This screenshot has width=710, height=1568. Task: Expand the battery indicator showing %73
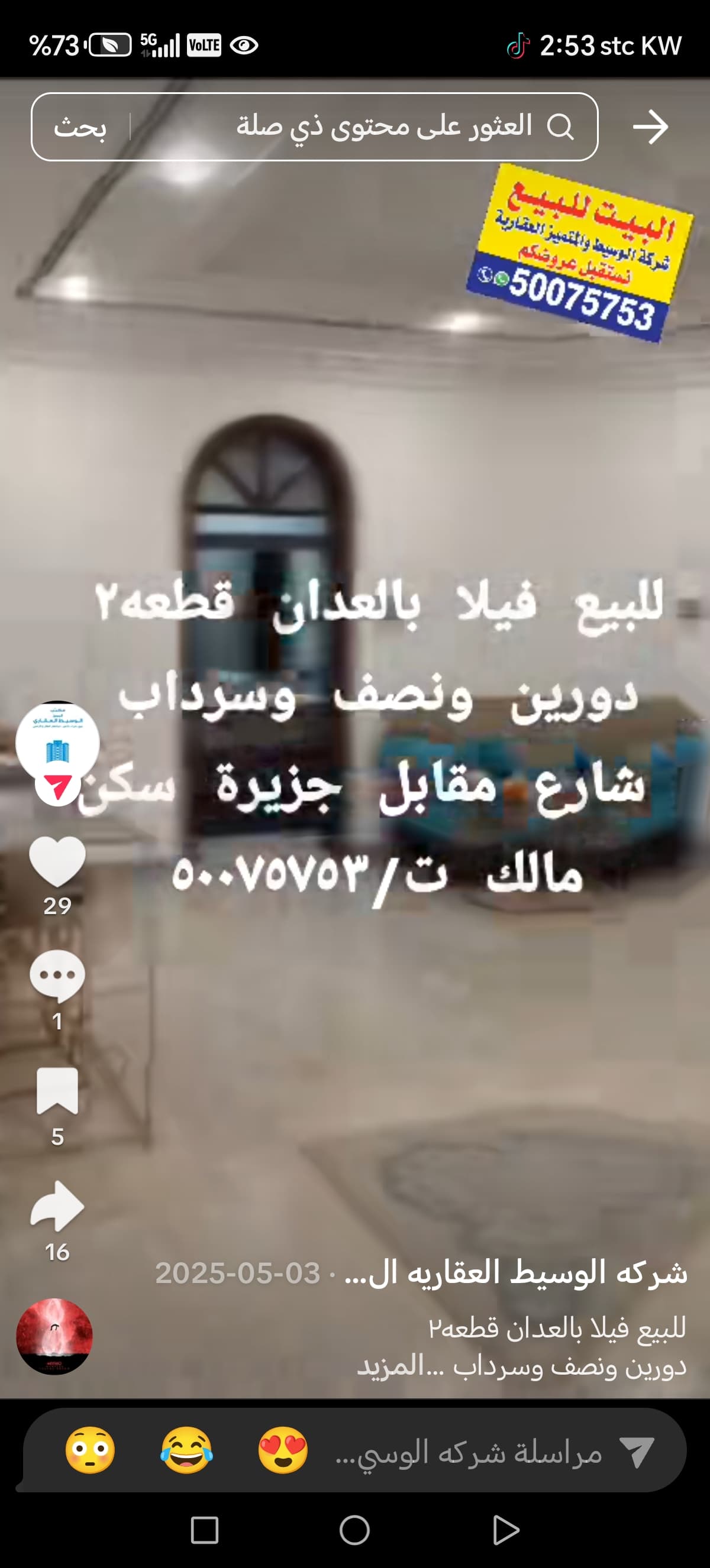click(55, 44)
